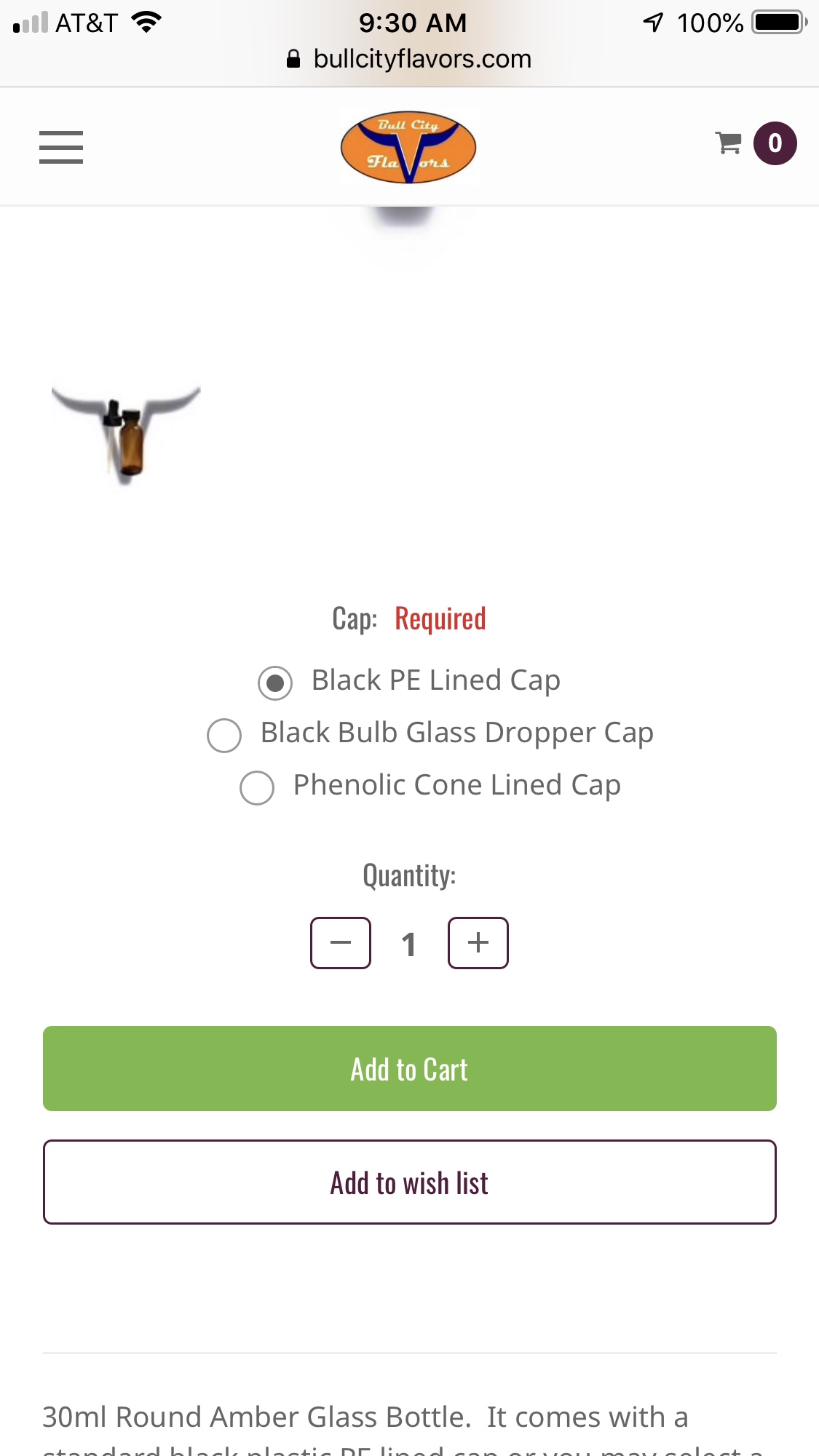View the amber bottle thumbnail image
Viewport: 819px width, 1456px height.
[127, 434]
